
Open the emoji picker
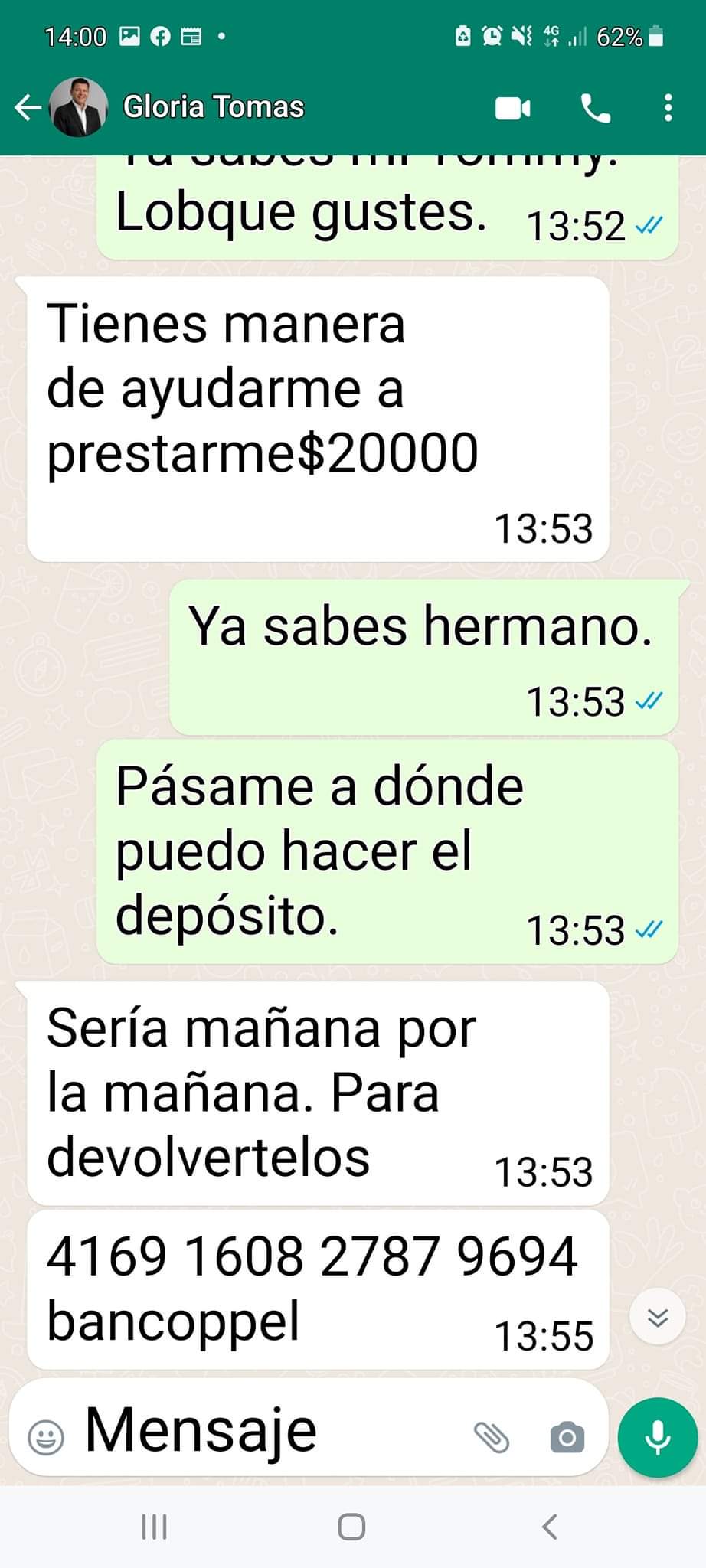click(46, 1437)
